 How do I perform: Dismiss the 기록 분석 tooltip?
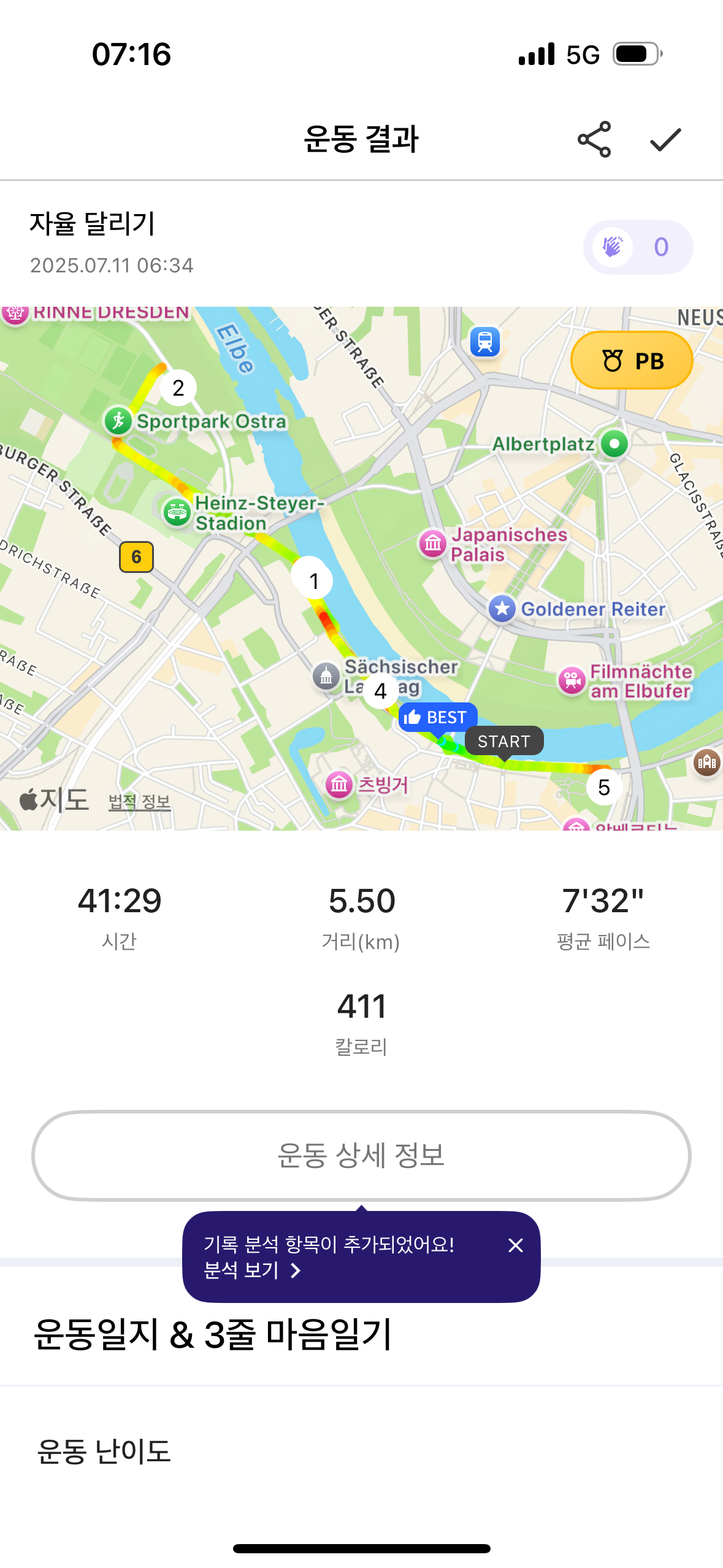[x=515, y=1245]
